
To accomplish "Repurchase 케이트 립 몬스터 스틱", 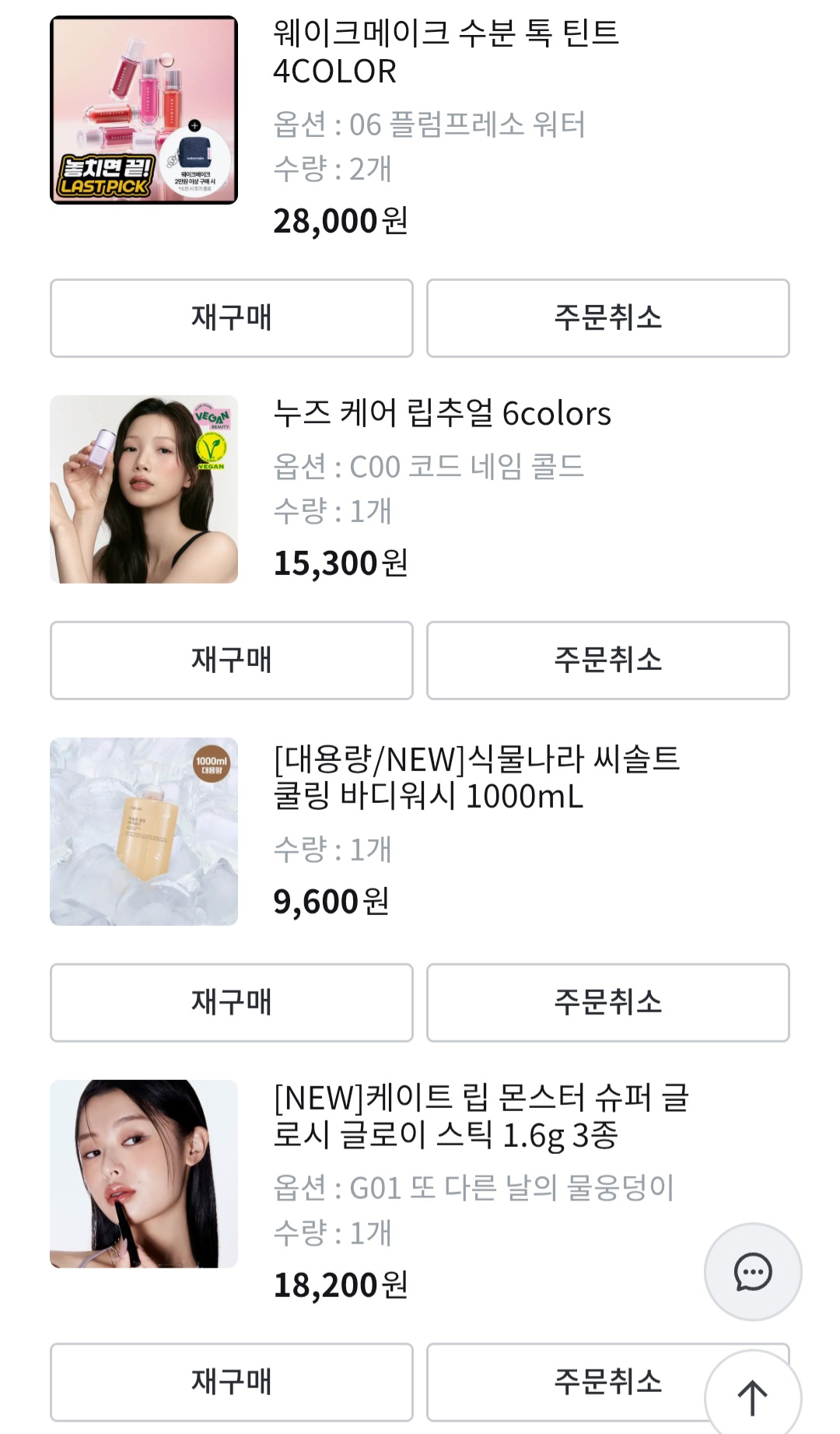I will (x=231, y=1382).
